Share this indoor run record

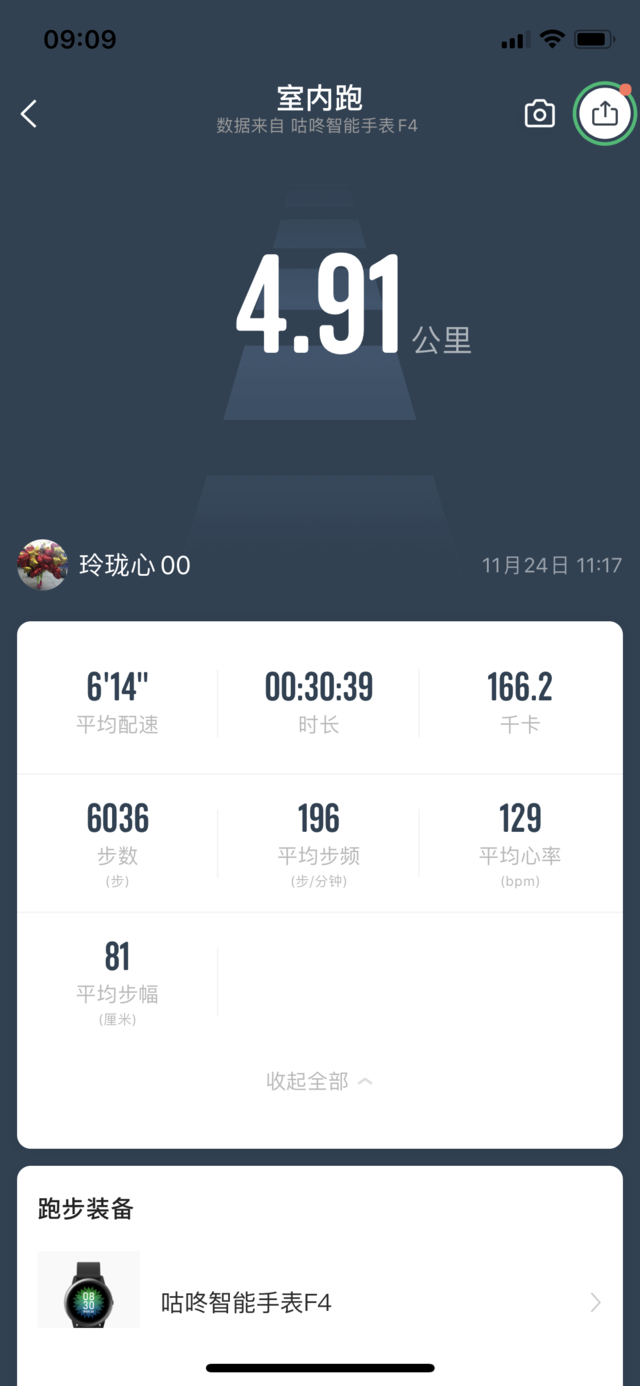[x=605, y=114]
